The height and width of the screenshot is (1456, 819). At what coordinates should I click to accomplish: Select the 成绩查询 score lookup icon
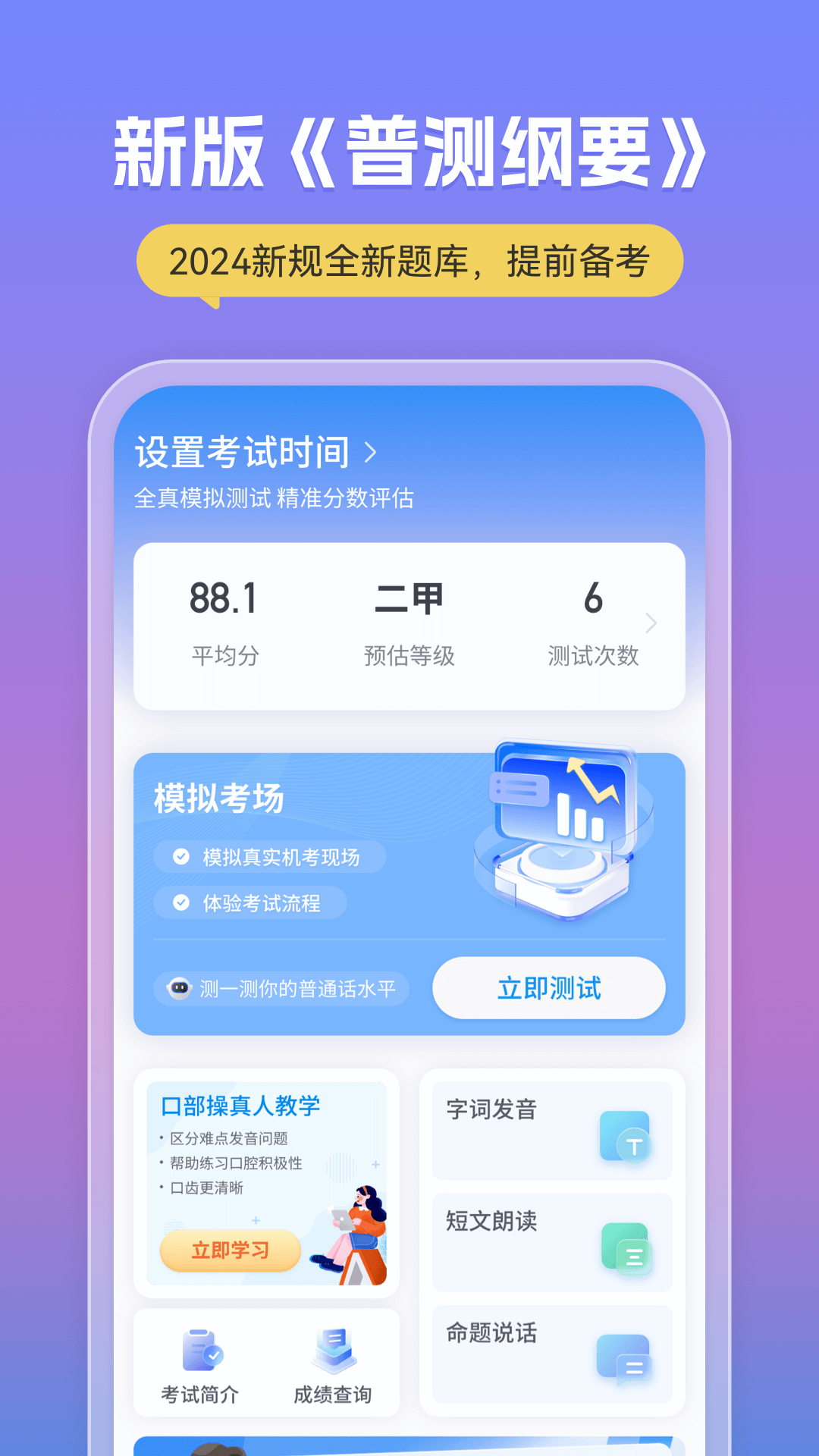tap(334, 1351)
